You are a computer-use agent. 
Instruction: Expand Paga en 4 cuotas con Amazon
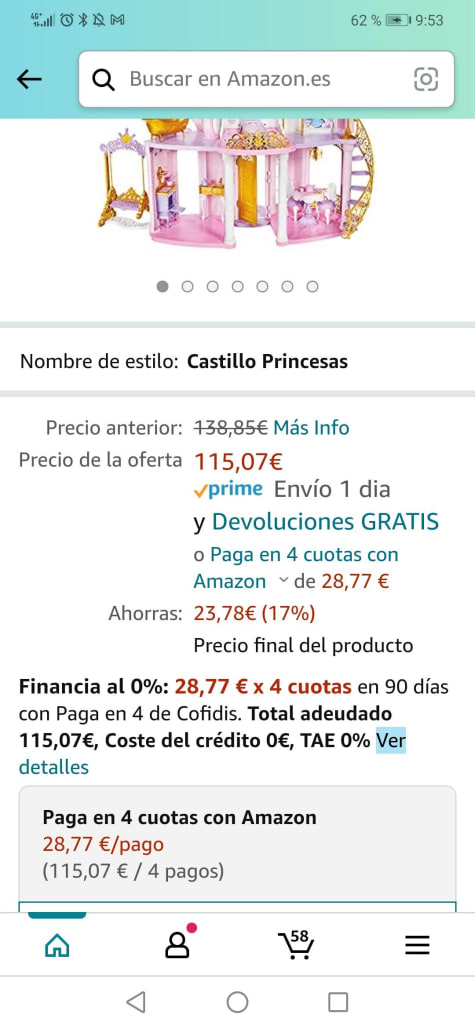[296, 568]
